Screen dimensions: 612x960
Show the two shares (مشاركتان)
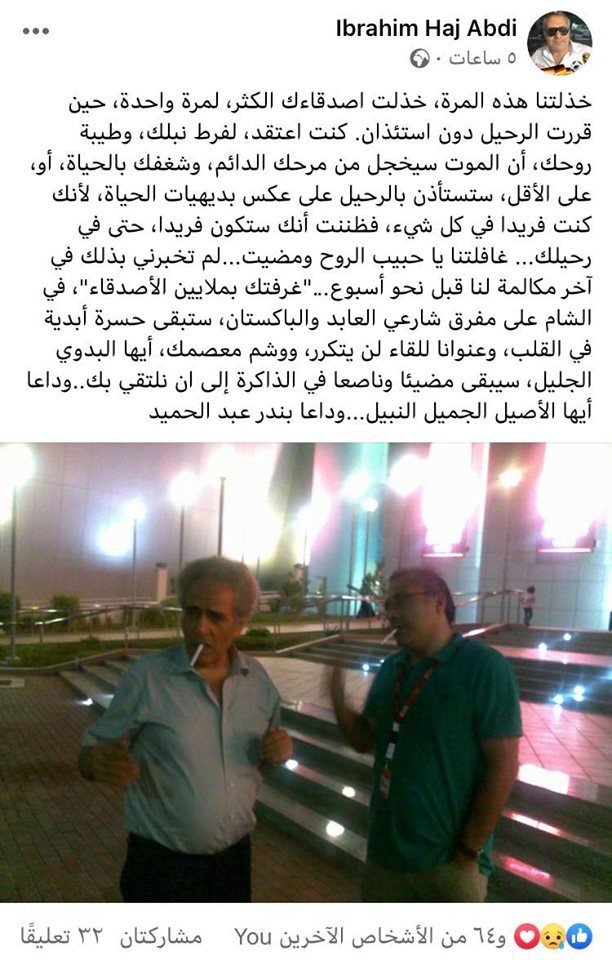coord(161,936)
